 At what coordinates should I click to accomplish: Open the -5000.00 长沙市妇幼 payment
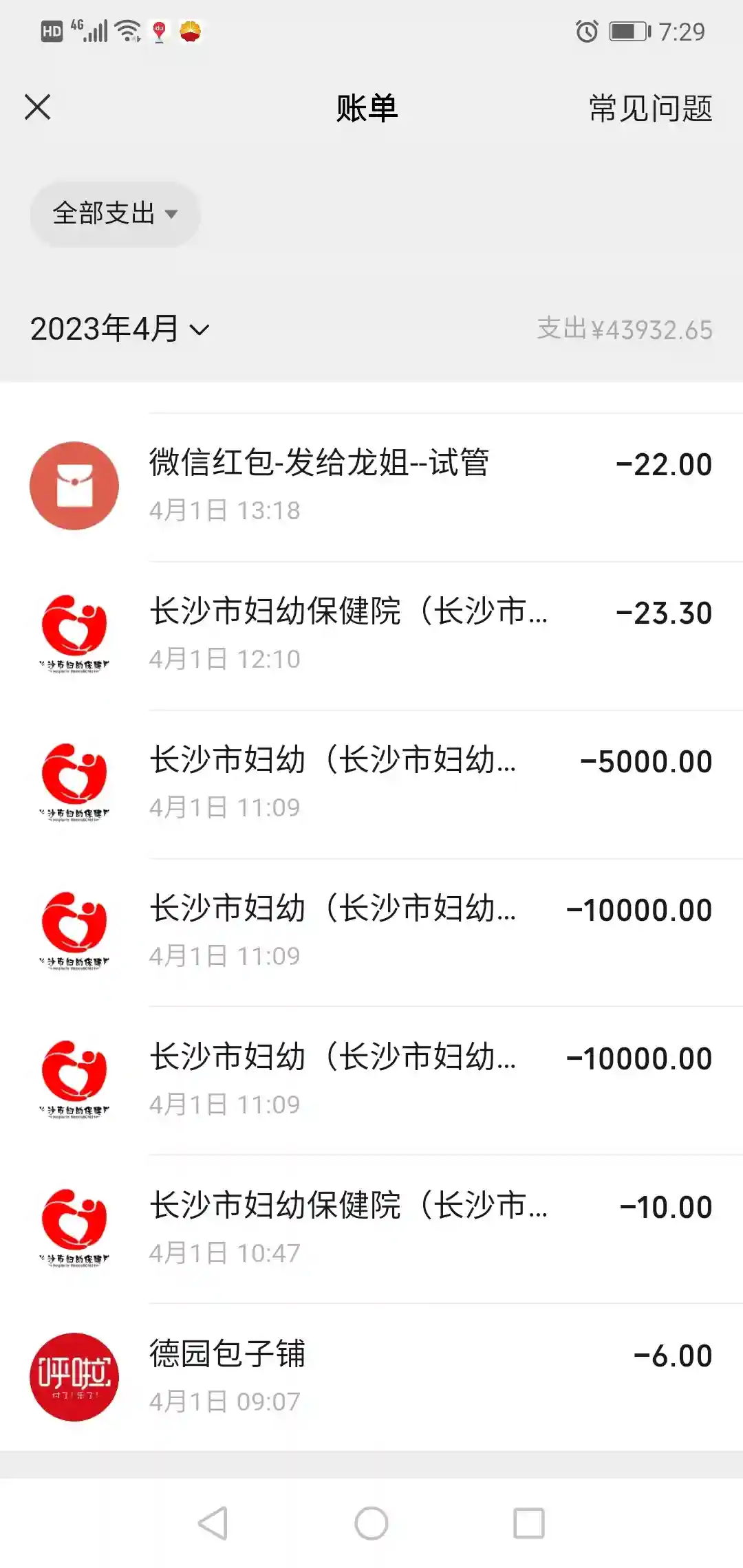click(x=371, y=783)
